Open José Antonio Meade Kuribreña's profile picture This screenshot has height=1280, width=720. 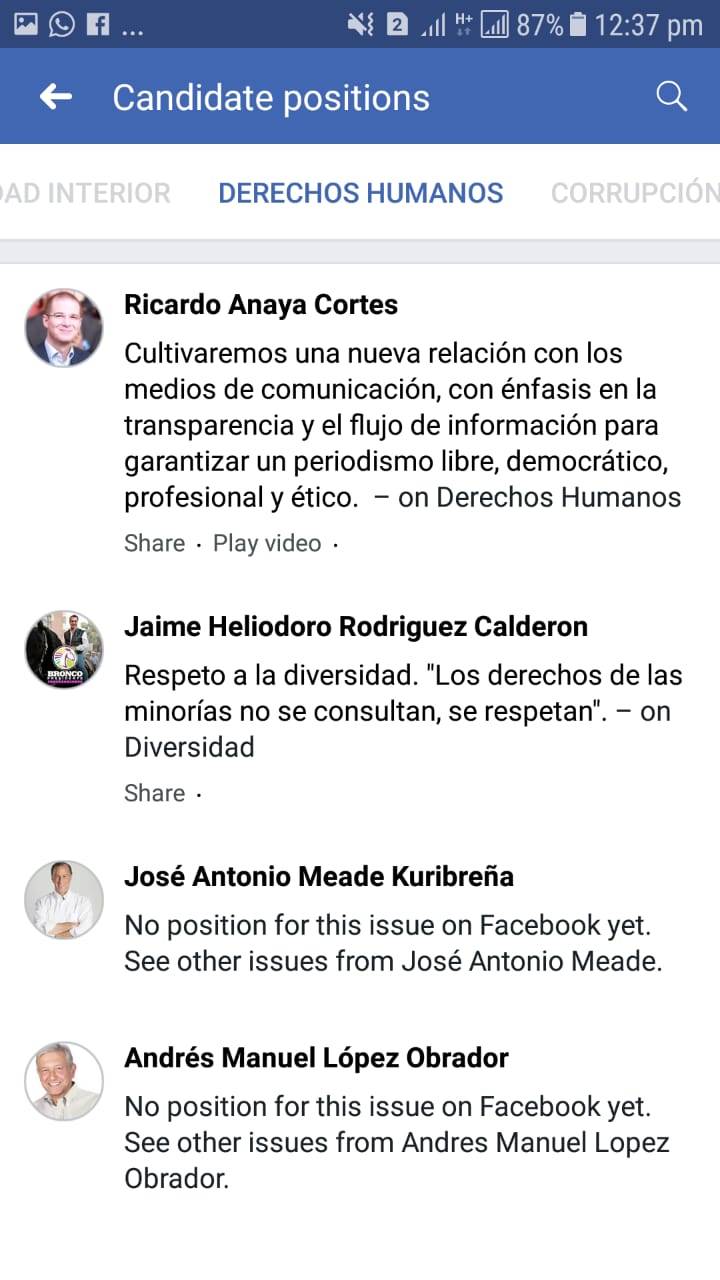point(64,898)
